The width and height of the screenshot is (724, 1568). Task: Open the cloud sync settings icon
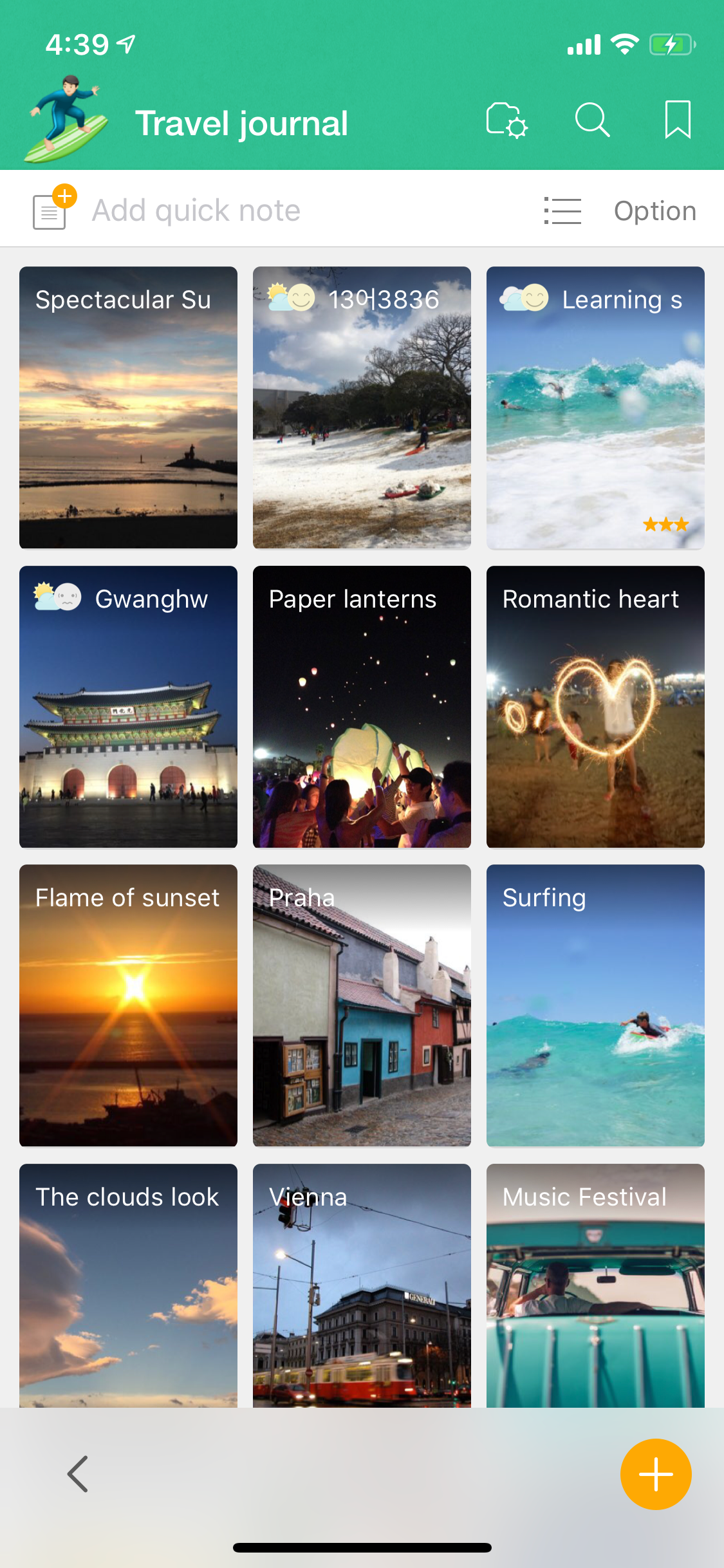tap(506, 120)
